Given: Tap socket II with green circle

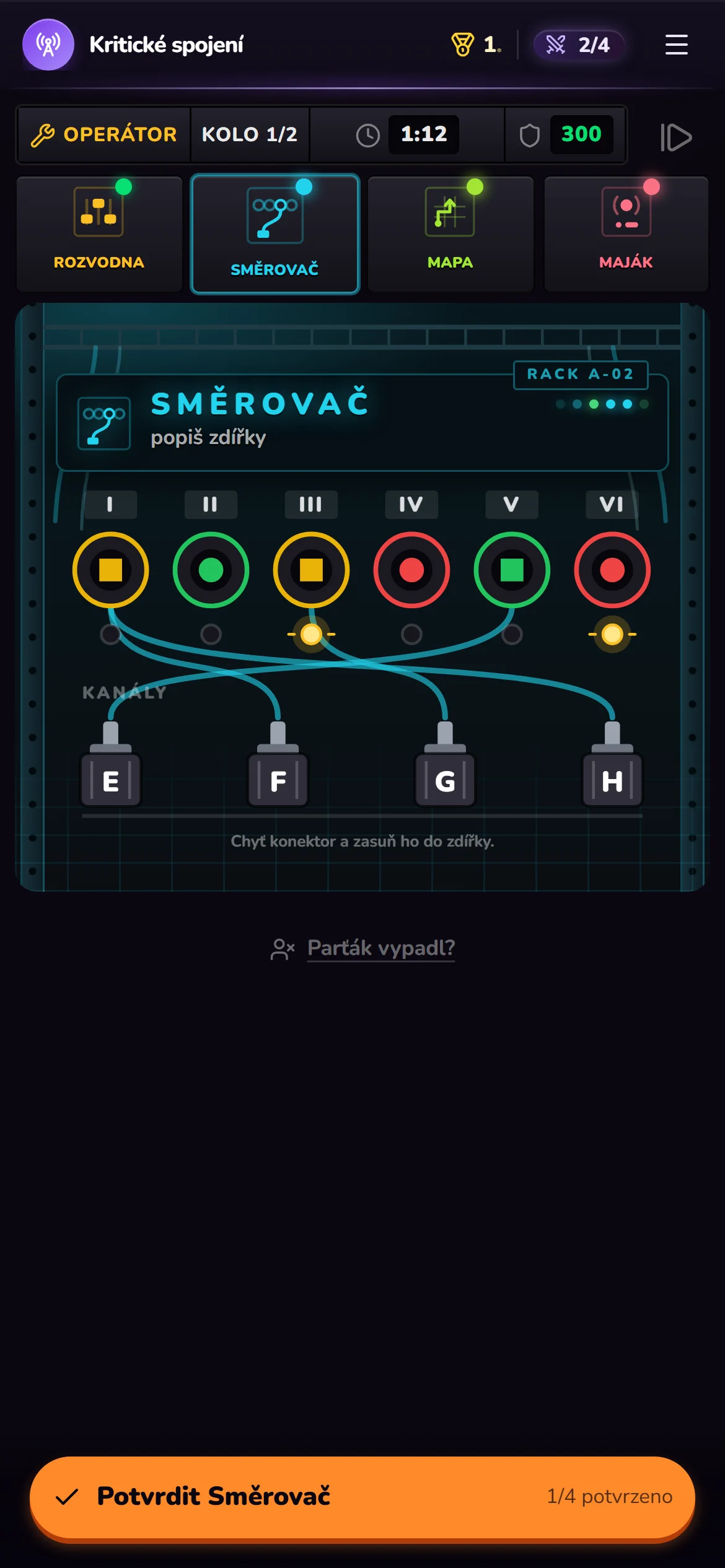Looking at the screenshot, I should tap(211, 570).
